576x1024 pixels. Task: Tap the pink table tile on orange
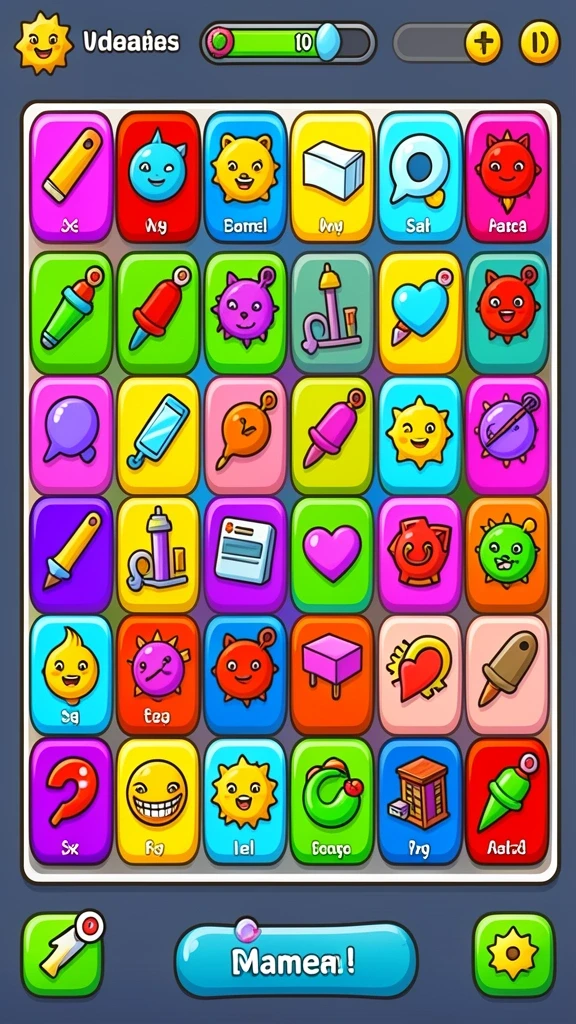[x=332, y=675]
